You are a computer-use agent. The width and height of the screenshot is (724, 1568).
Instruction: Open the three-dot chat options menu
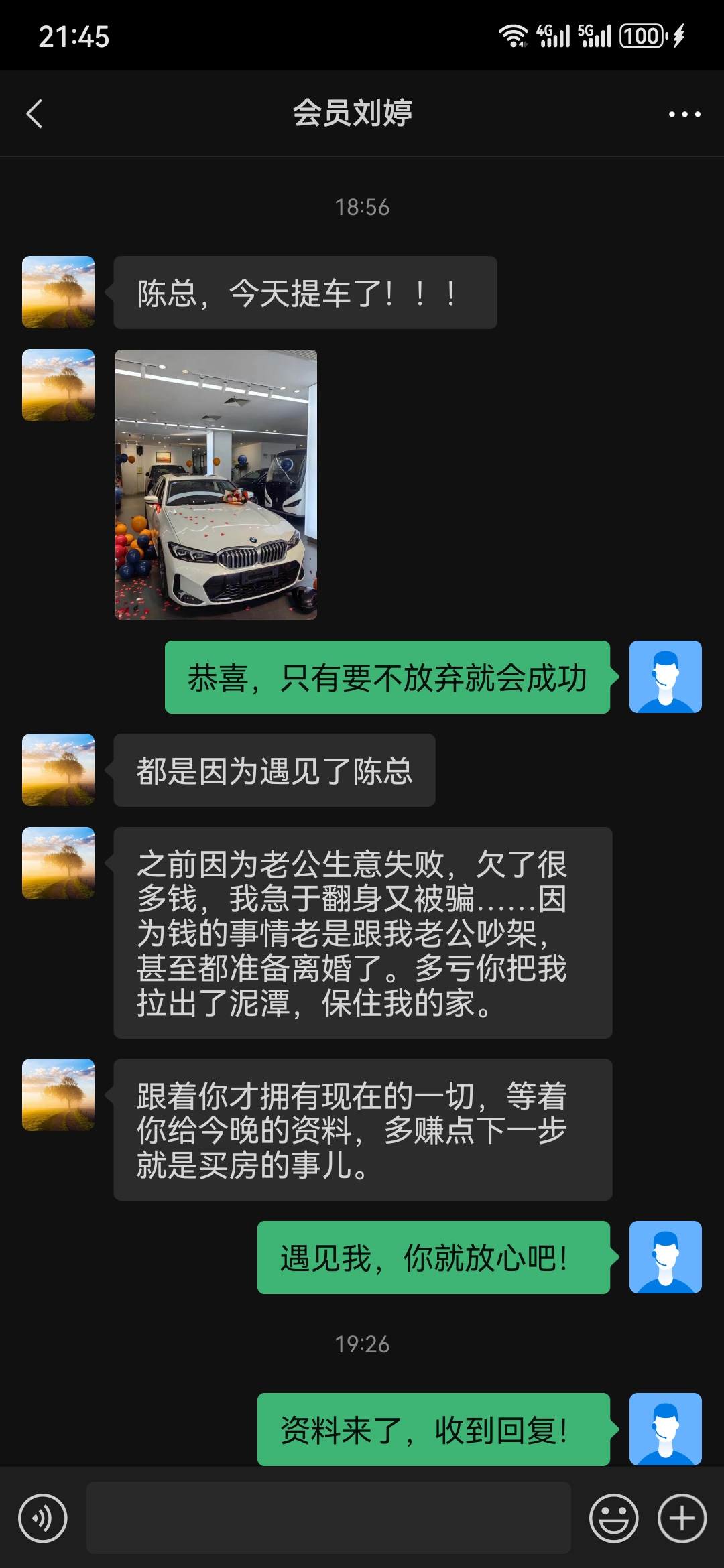684,114
